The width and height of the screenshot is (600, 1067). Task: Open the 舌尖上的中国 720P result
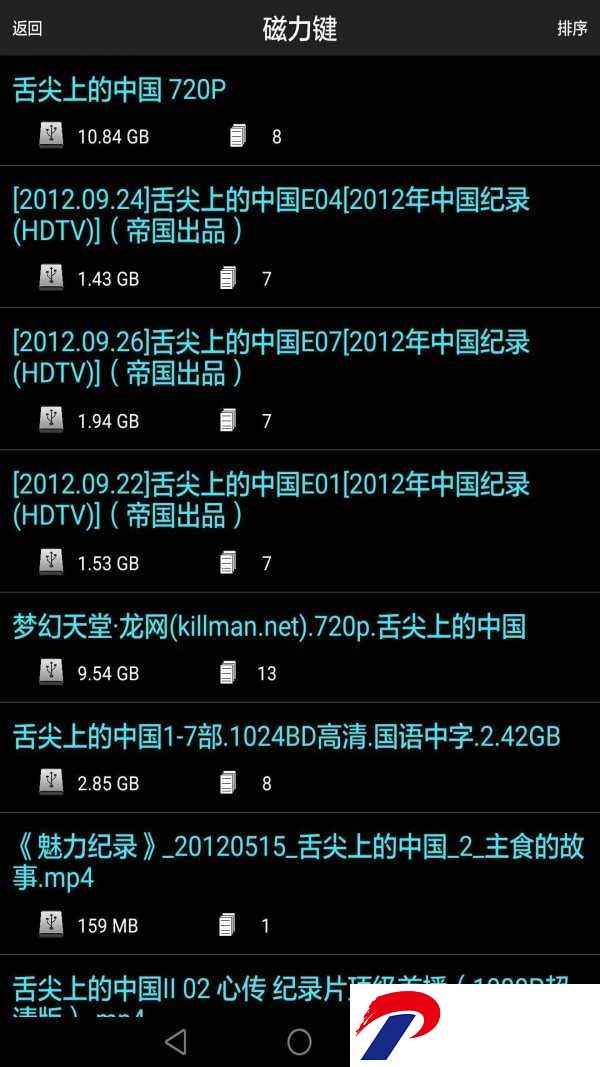[x=300, y=110]
